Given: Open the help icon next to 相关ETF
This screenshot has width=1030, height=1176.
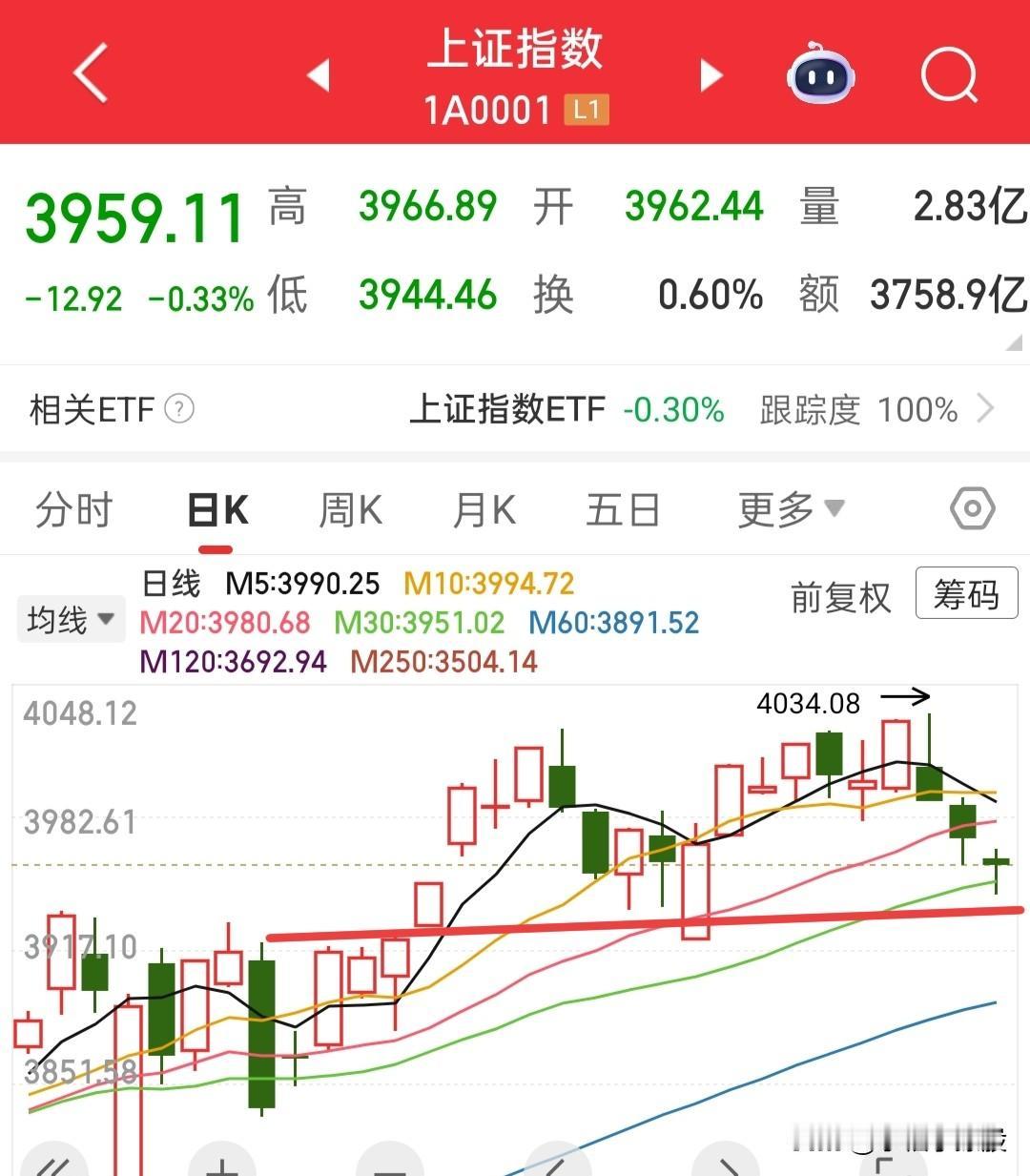Looking at the screenshot, I should (177, 409).
